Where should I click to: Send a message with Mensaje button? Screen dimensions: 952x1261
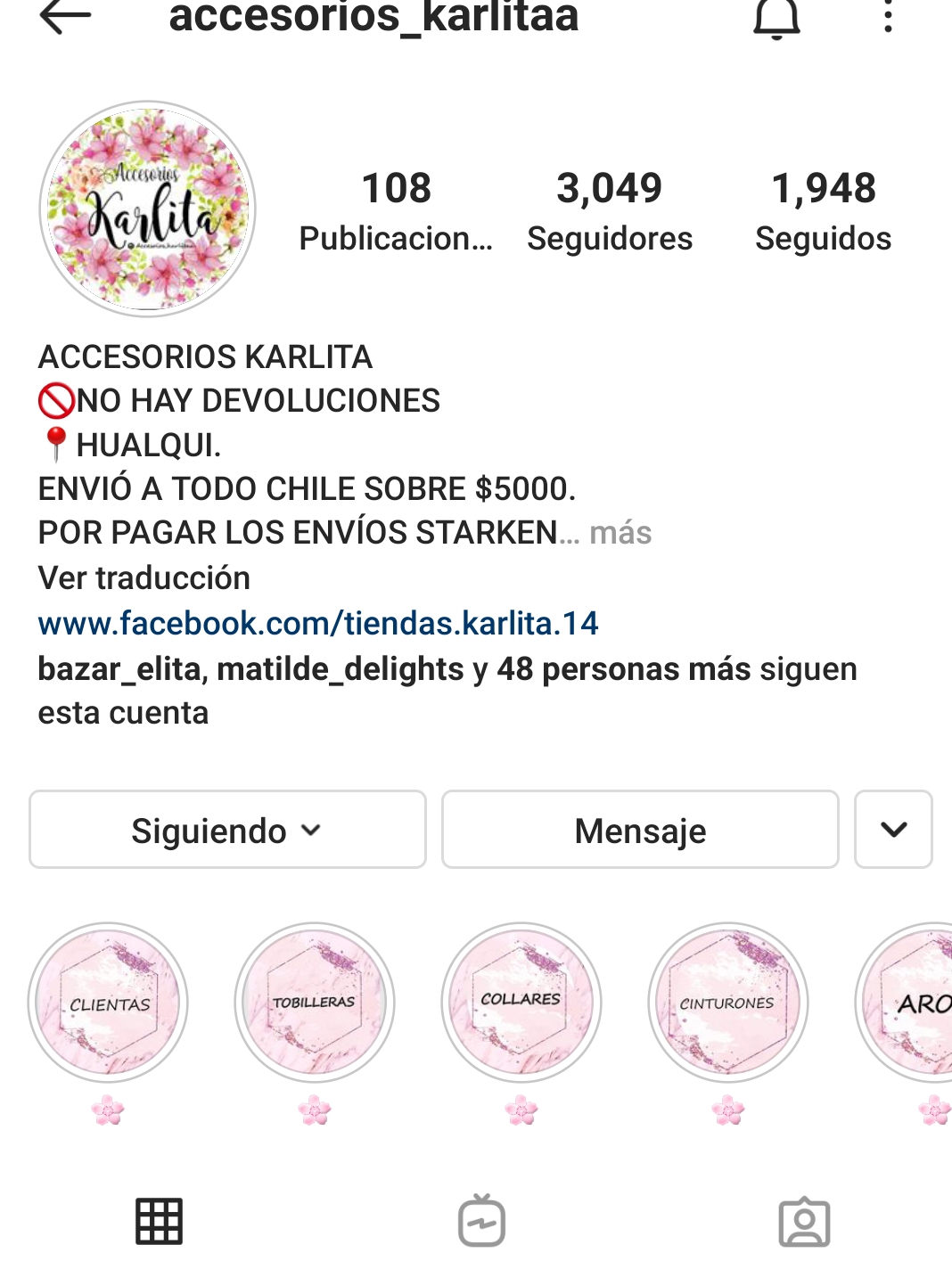click(640, 830)
